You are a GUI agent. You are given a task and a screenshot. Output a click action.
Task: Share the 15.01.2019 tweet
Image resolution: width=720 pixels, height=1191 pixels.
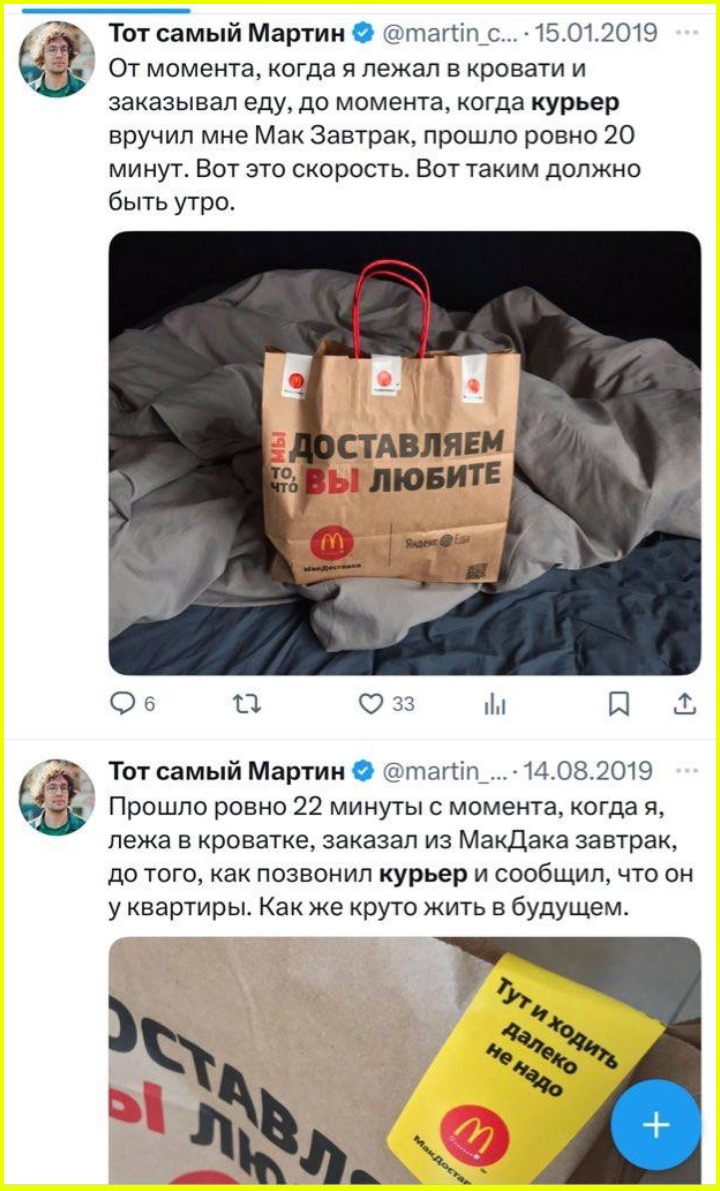pyautogui.click(x=685, y=704)
